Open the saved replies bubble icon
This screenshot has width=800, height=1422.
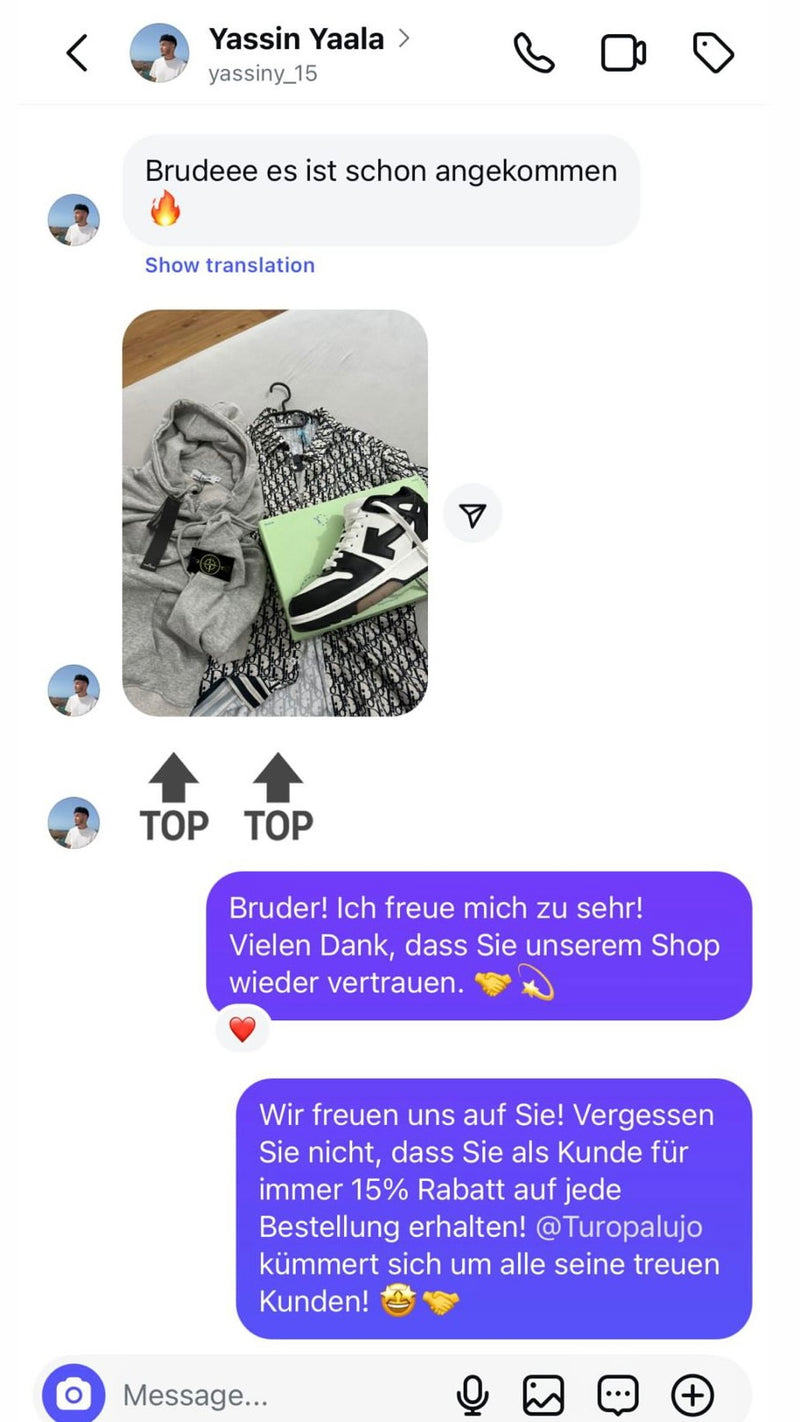pyautogui.click(x=617, y=1394)
